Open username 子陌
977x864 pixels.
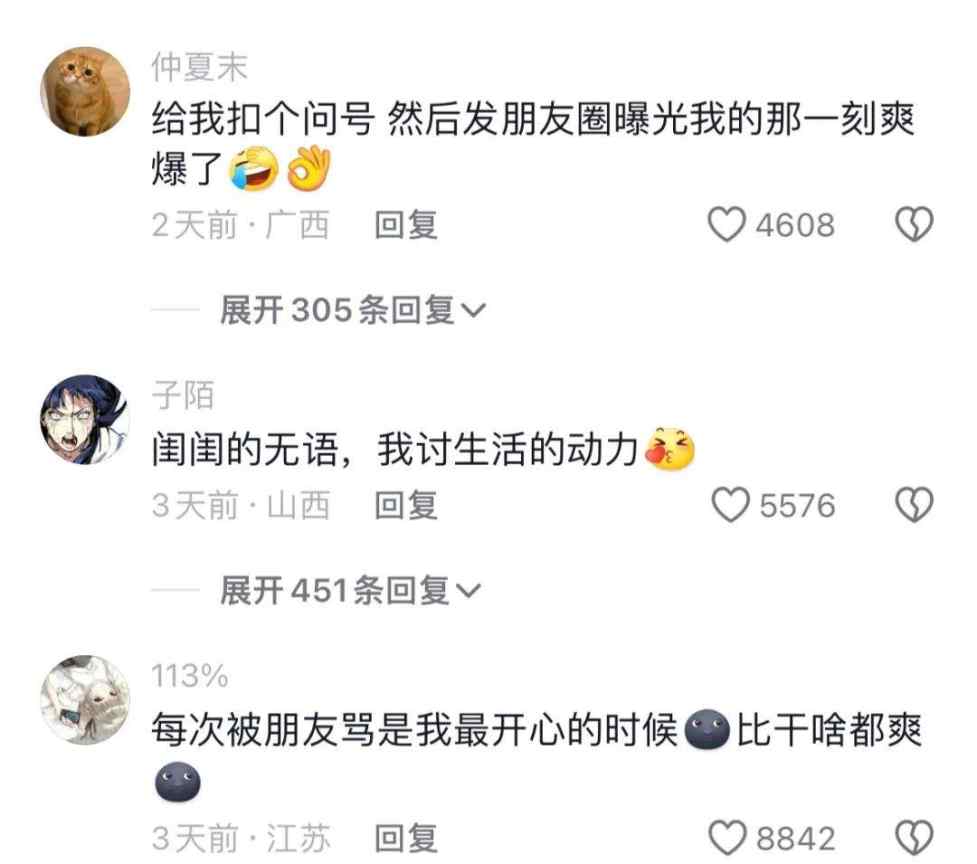(x=182, y=396)
